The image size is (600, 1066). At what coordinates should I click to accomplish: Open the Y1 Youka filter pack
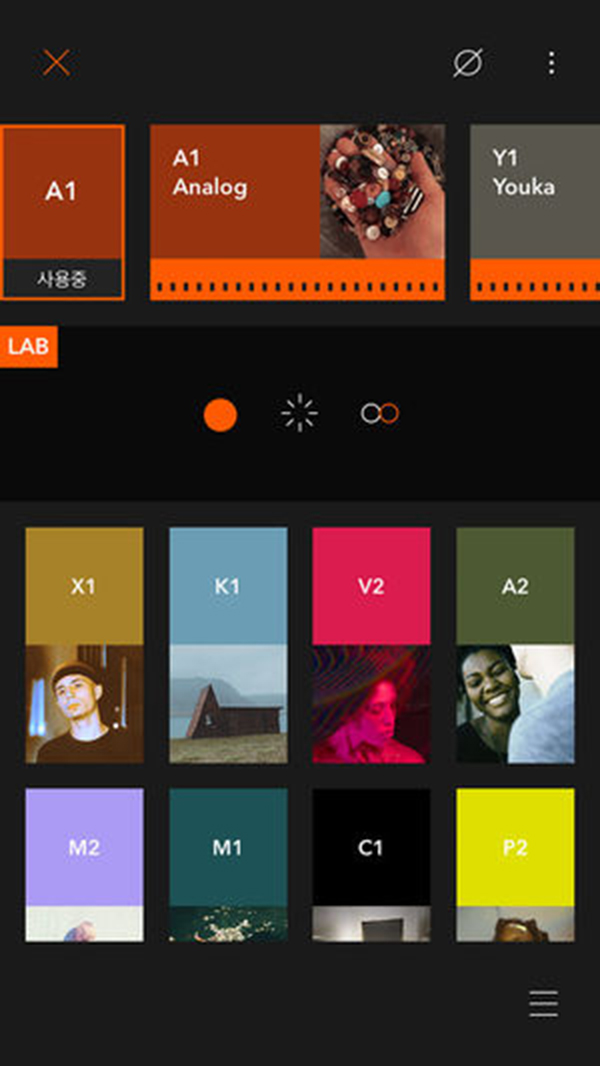pyautogui.click(x=535, y=212)
